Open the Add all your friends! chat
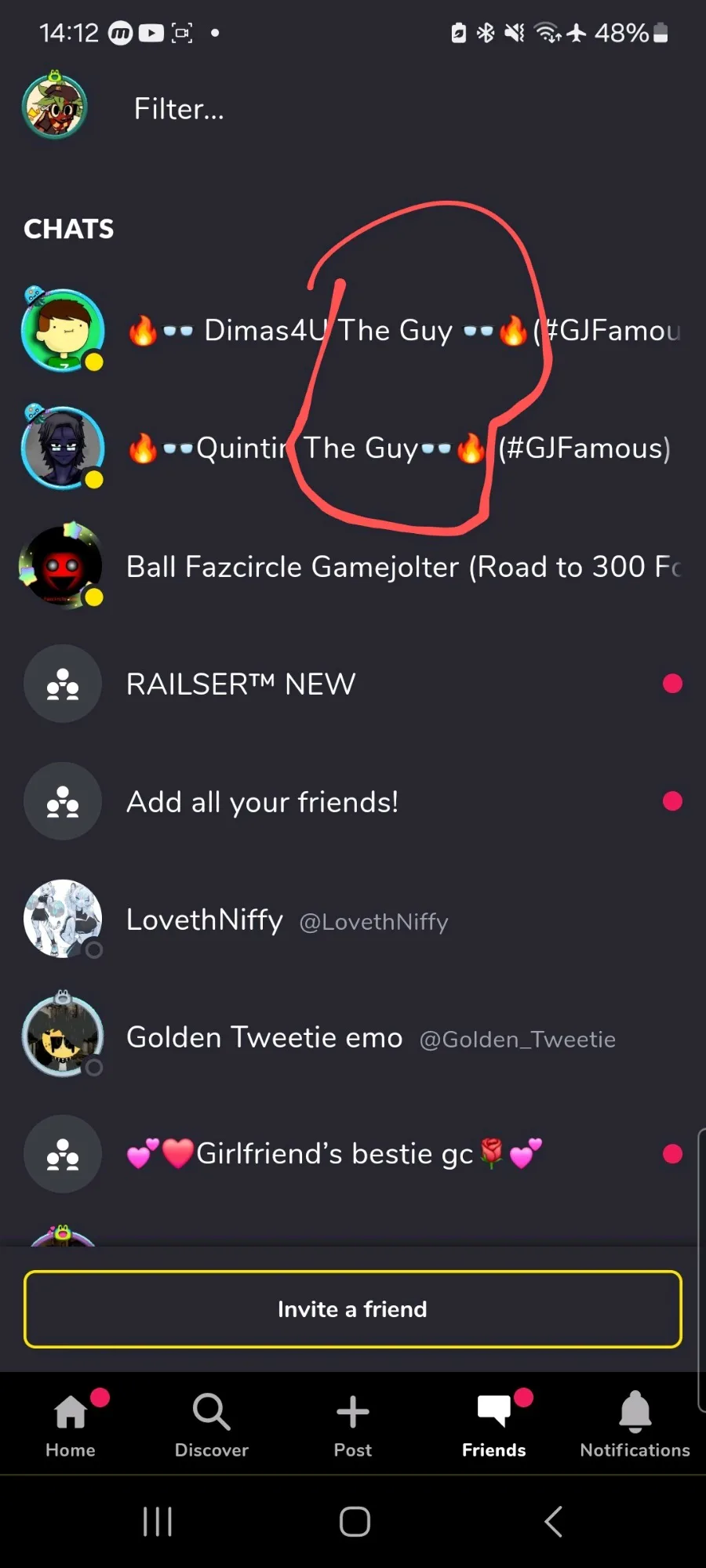Viewport: 706px width, 1568px height. point(353,800)
